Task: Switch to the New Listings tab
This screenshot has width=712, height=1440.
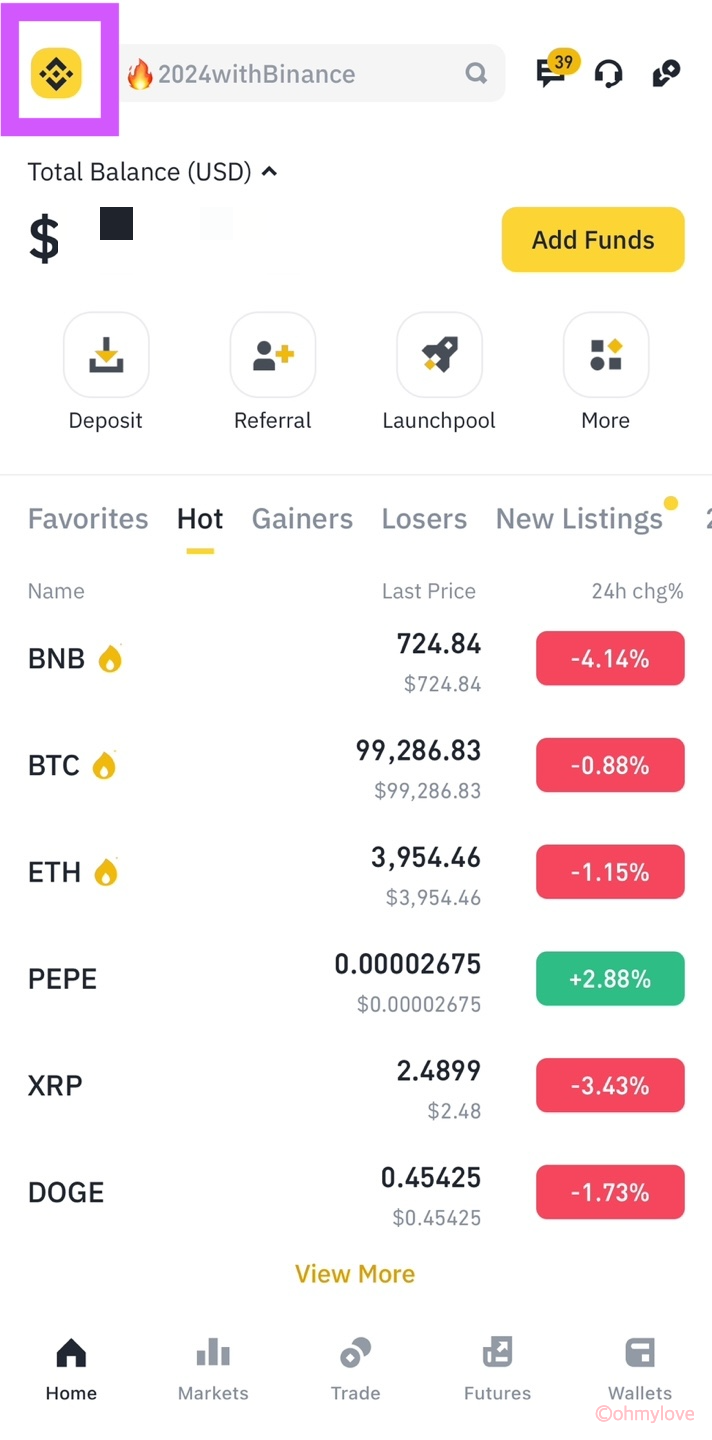Action: [x=579, y=519]
